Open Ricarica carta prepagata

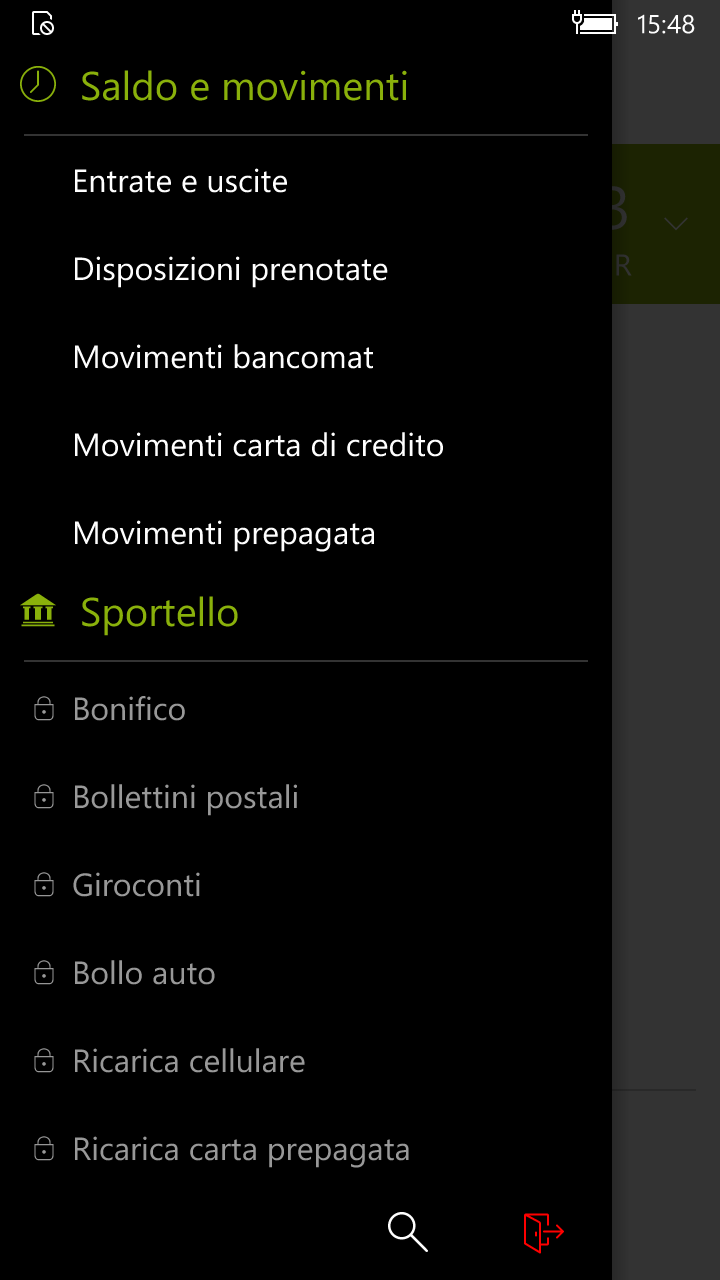point(241,1150)
